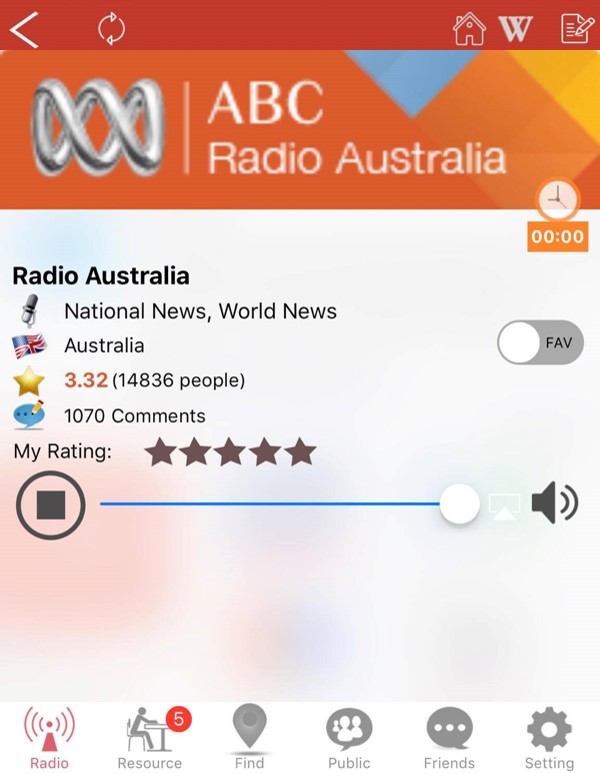The width and height of the screenshot is (600, 773).
Task: Set the sleep timer showing 00:00
Action: (x=557, y=214)
